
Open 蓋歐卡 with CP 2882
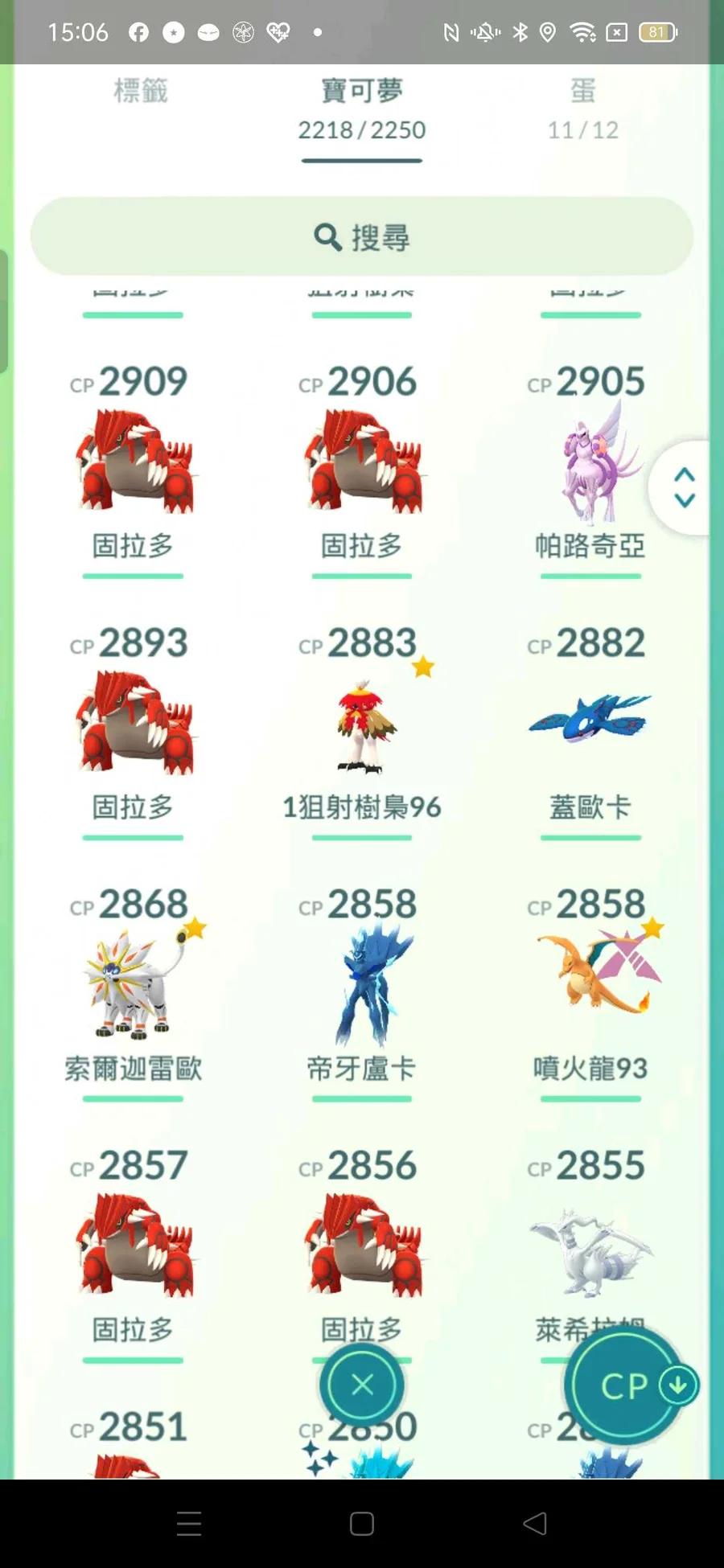pyautogui.click(x=590, y=720)
